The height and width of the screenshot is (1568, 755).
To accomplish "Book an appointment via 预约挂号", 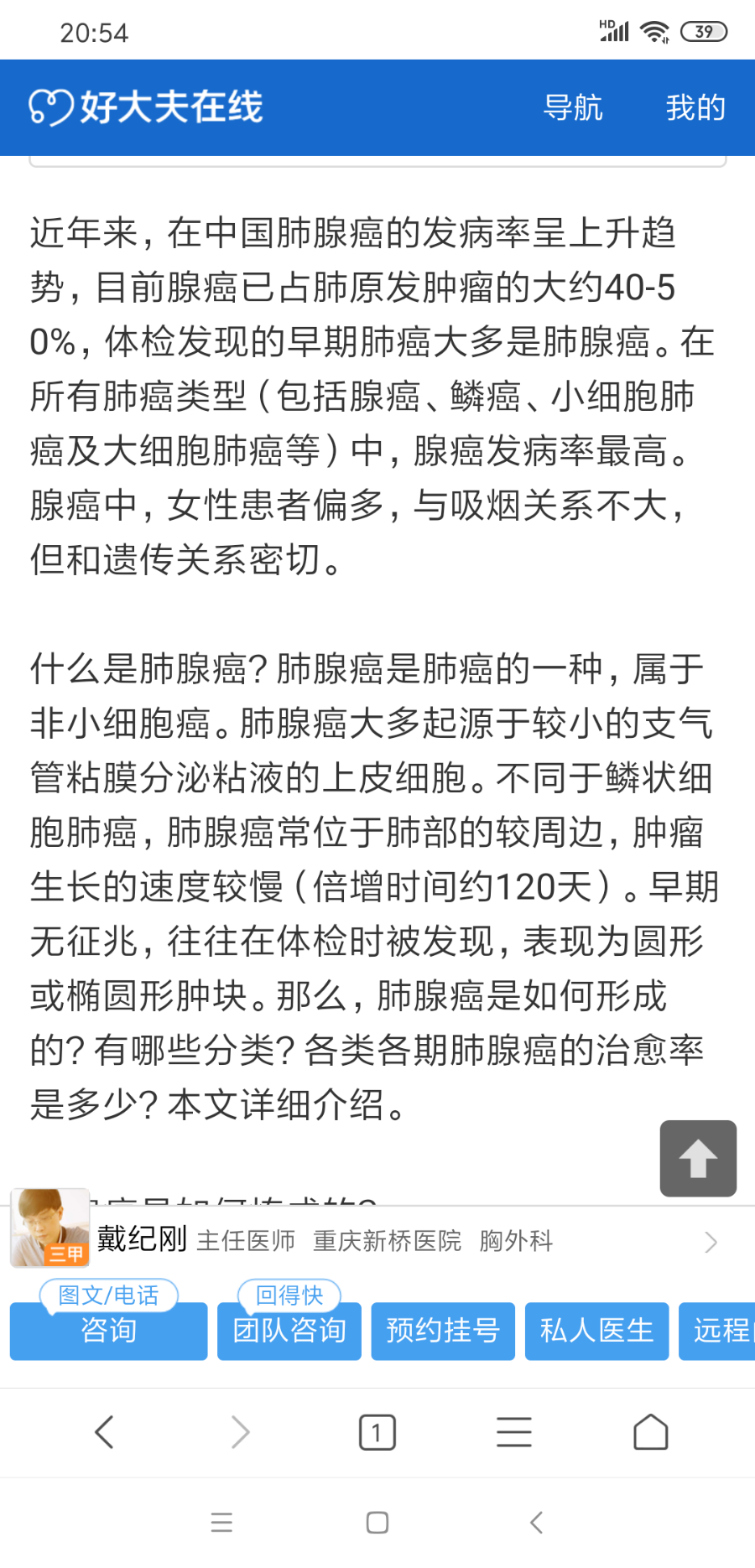I will tap(443, 1330).
